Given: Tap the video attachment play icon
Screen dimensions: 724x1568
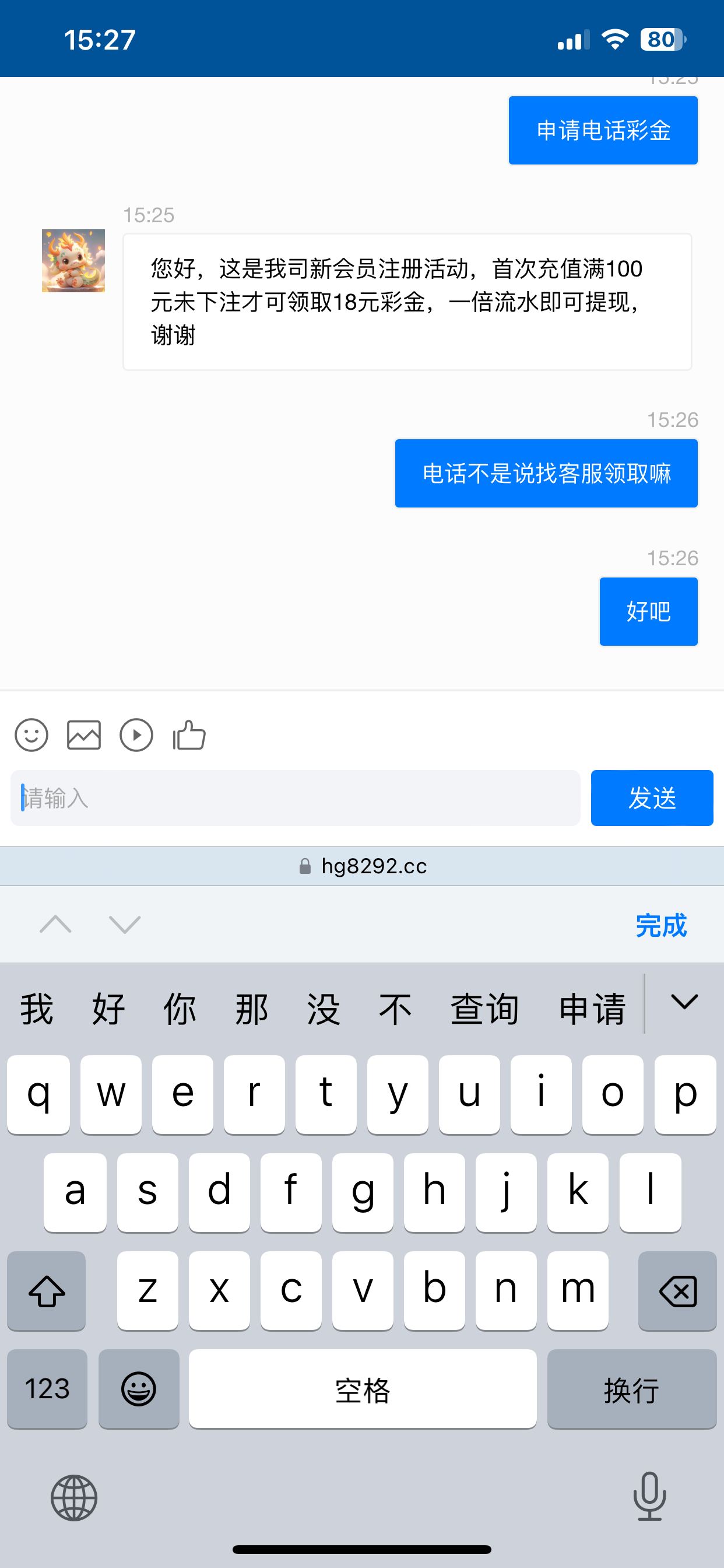Looking at the screenshot, I should click(136, 736).
